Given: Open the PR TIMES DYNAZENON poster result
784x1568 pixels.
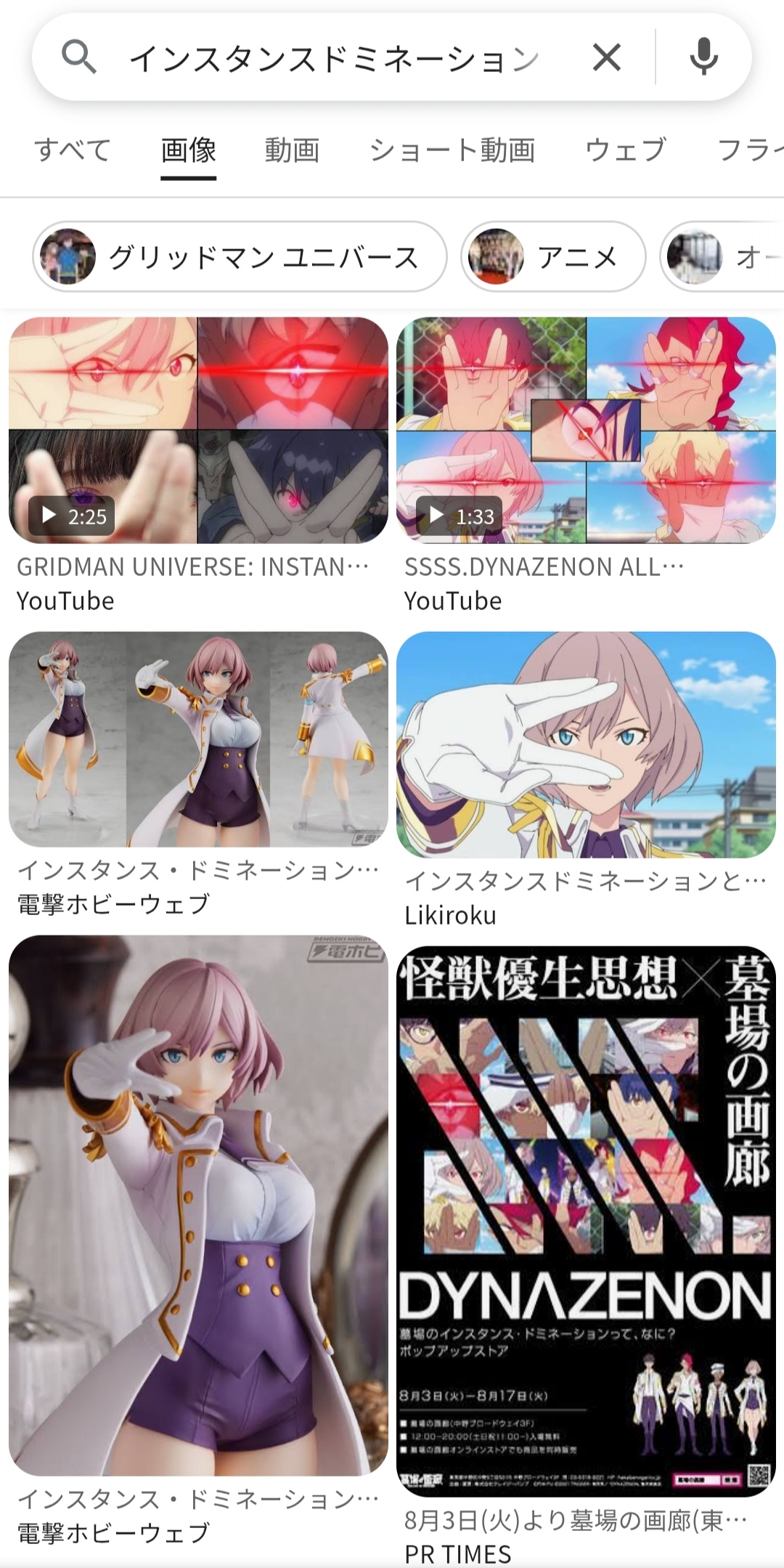Looking at the screenshot, I should point(586,1220).
